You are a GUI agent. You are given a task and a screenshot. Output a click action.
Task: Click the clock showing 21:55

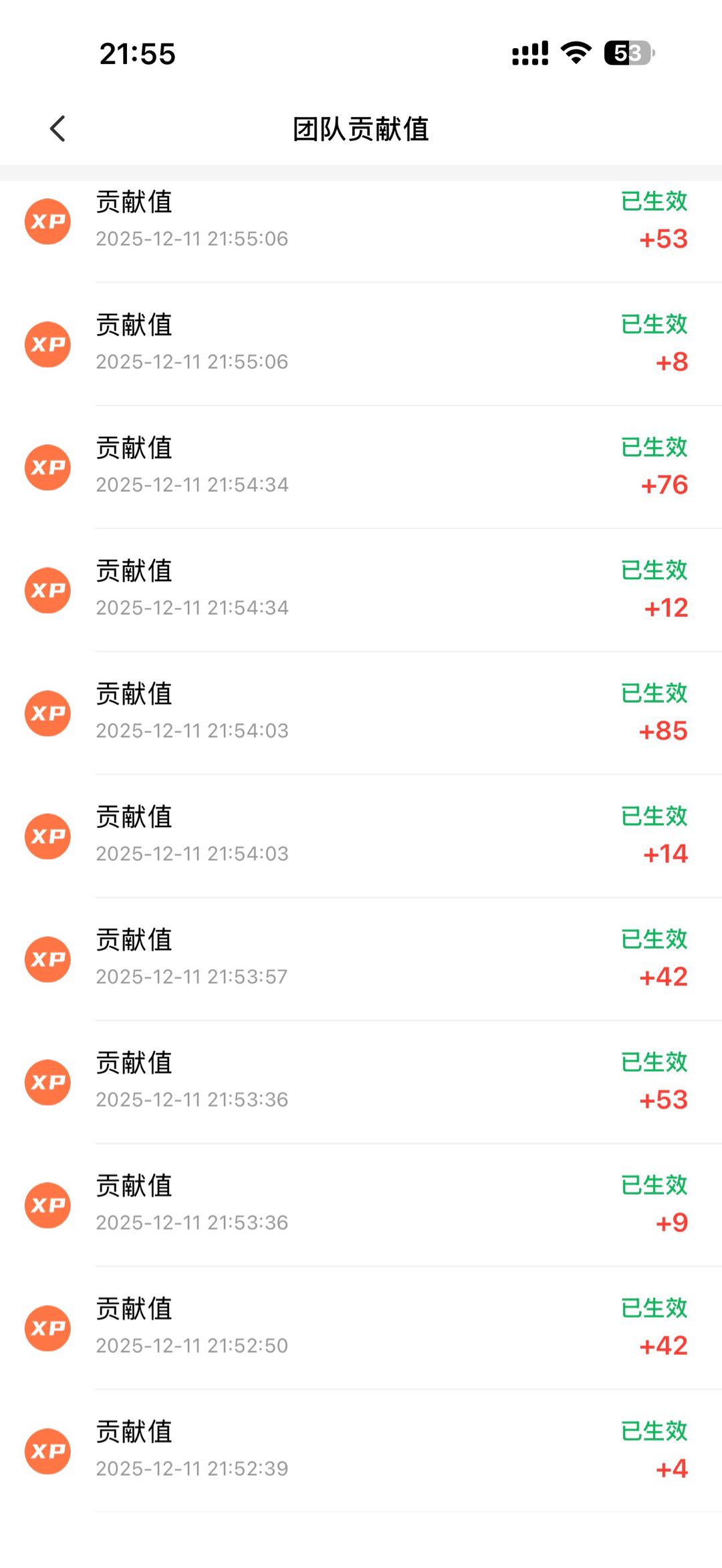(x=137, y=55)
